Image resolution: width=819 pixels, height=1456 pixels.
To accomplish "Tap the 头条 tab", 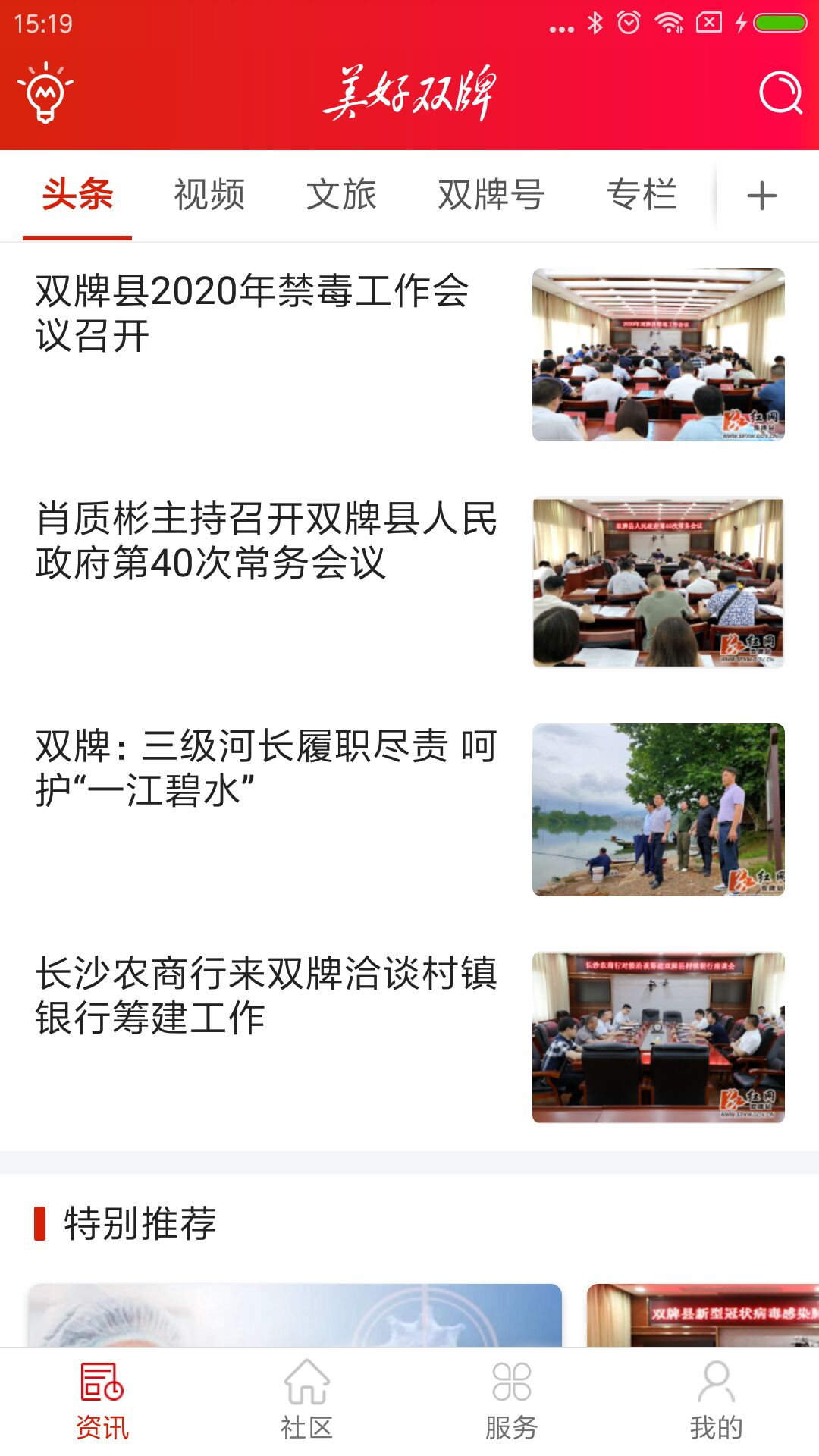I will (77, 195).
